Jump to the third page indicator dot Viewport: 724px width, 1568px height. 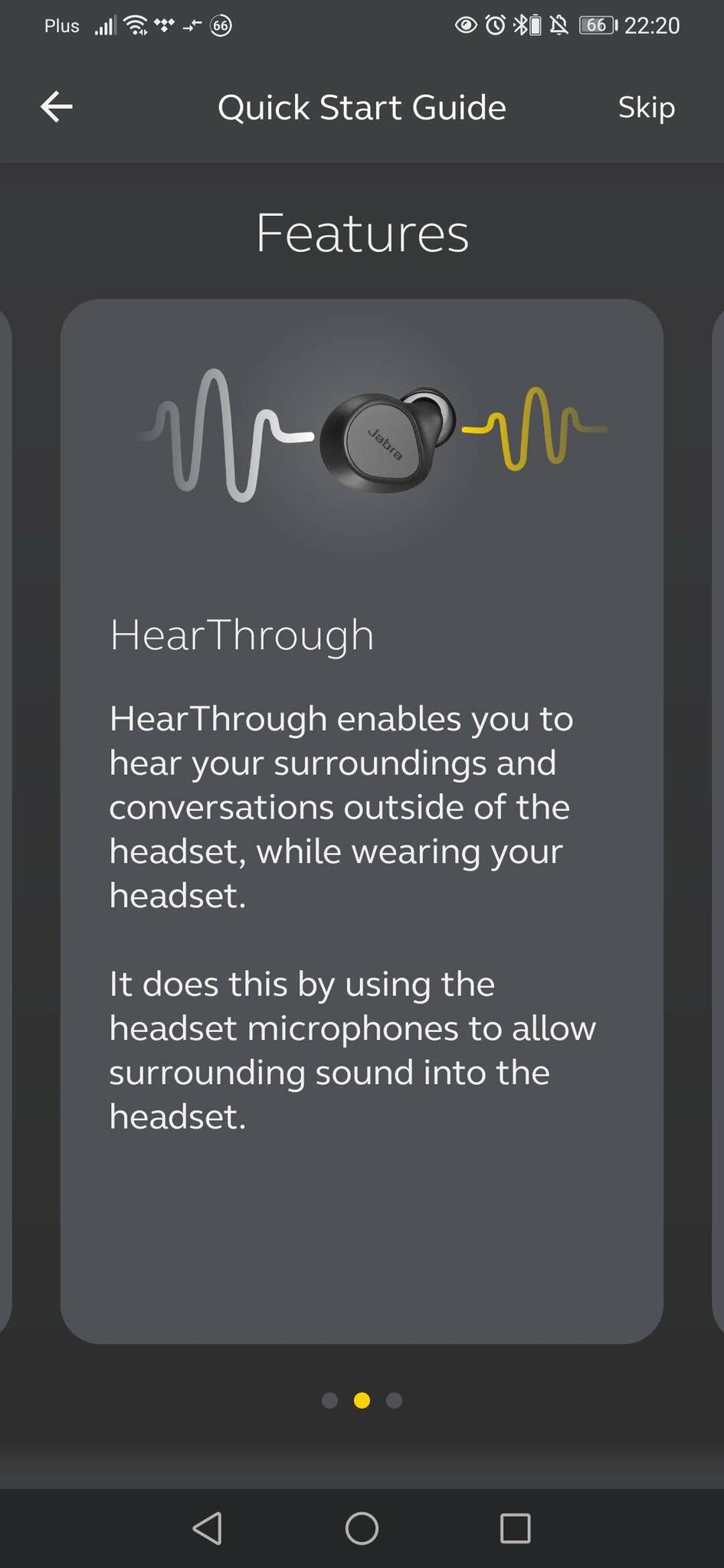click(394, 1400)
